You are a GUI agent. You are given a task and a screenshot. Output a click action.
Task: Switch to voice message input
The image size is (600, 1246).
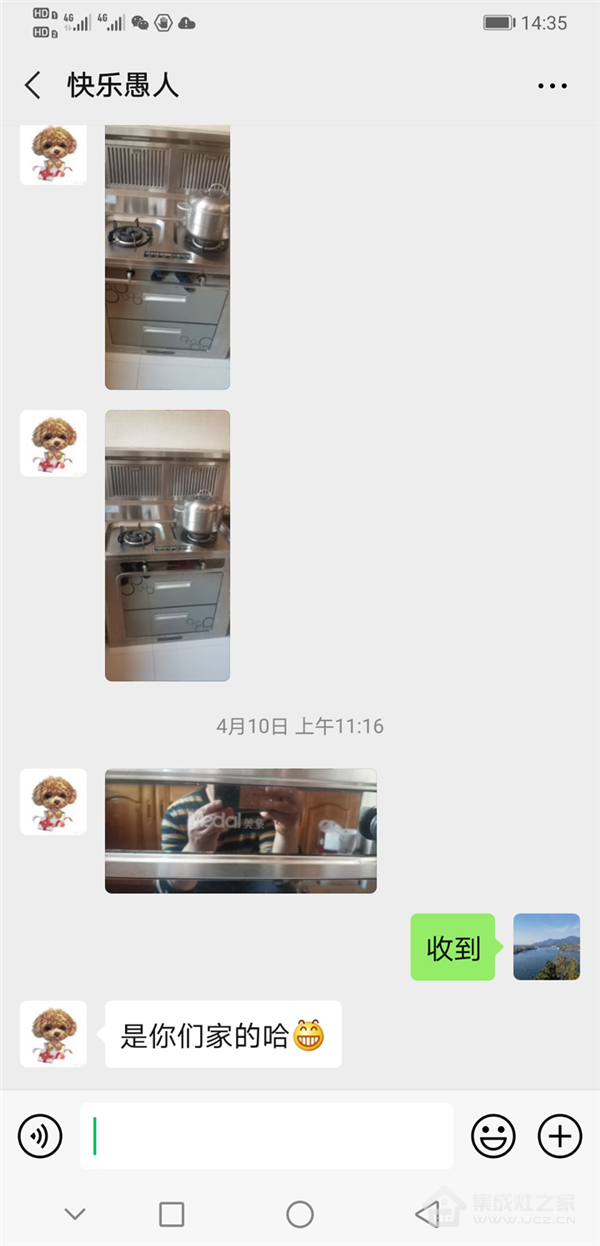point(40,1136)
